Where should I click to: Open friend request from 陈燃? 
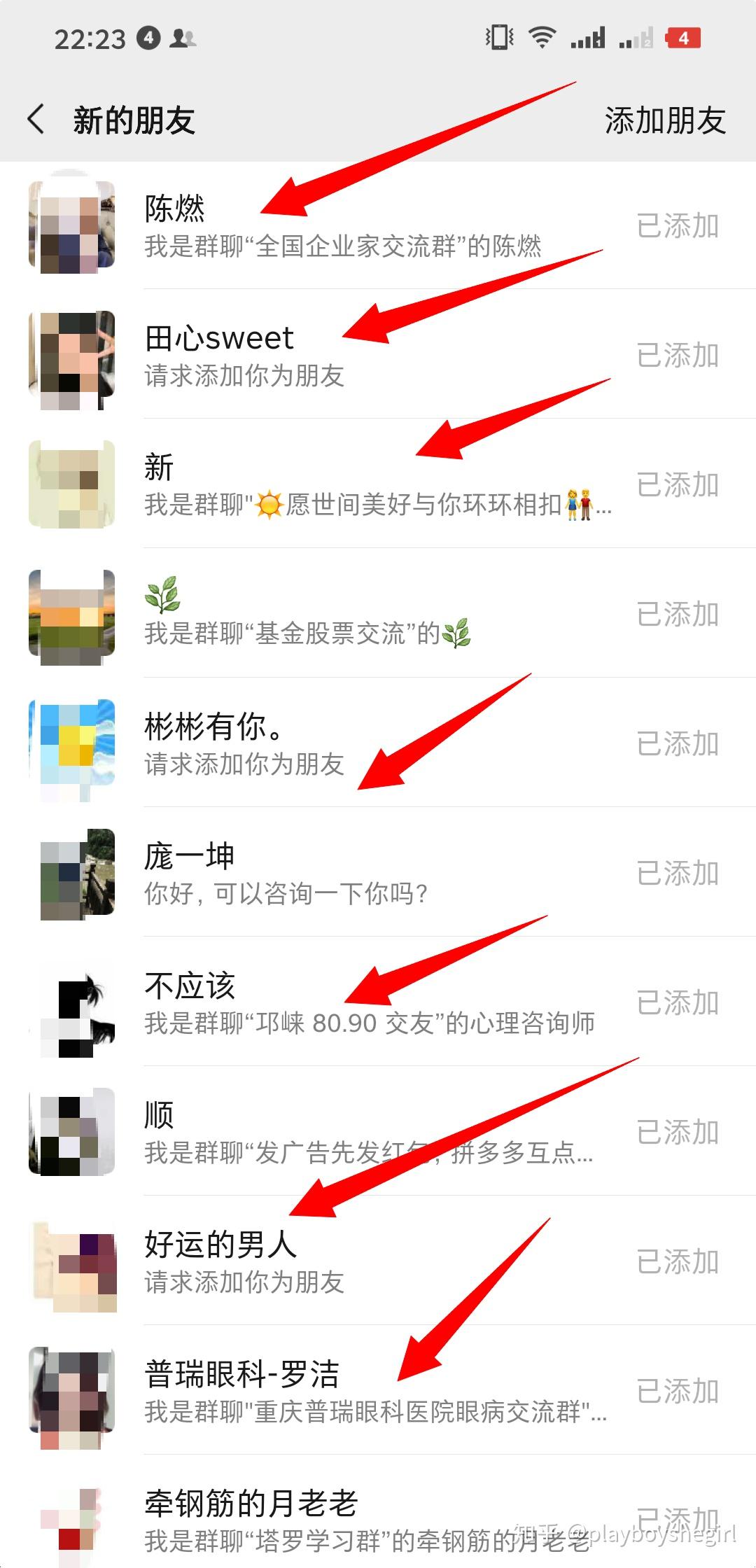coord(343,226)
